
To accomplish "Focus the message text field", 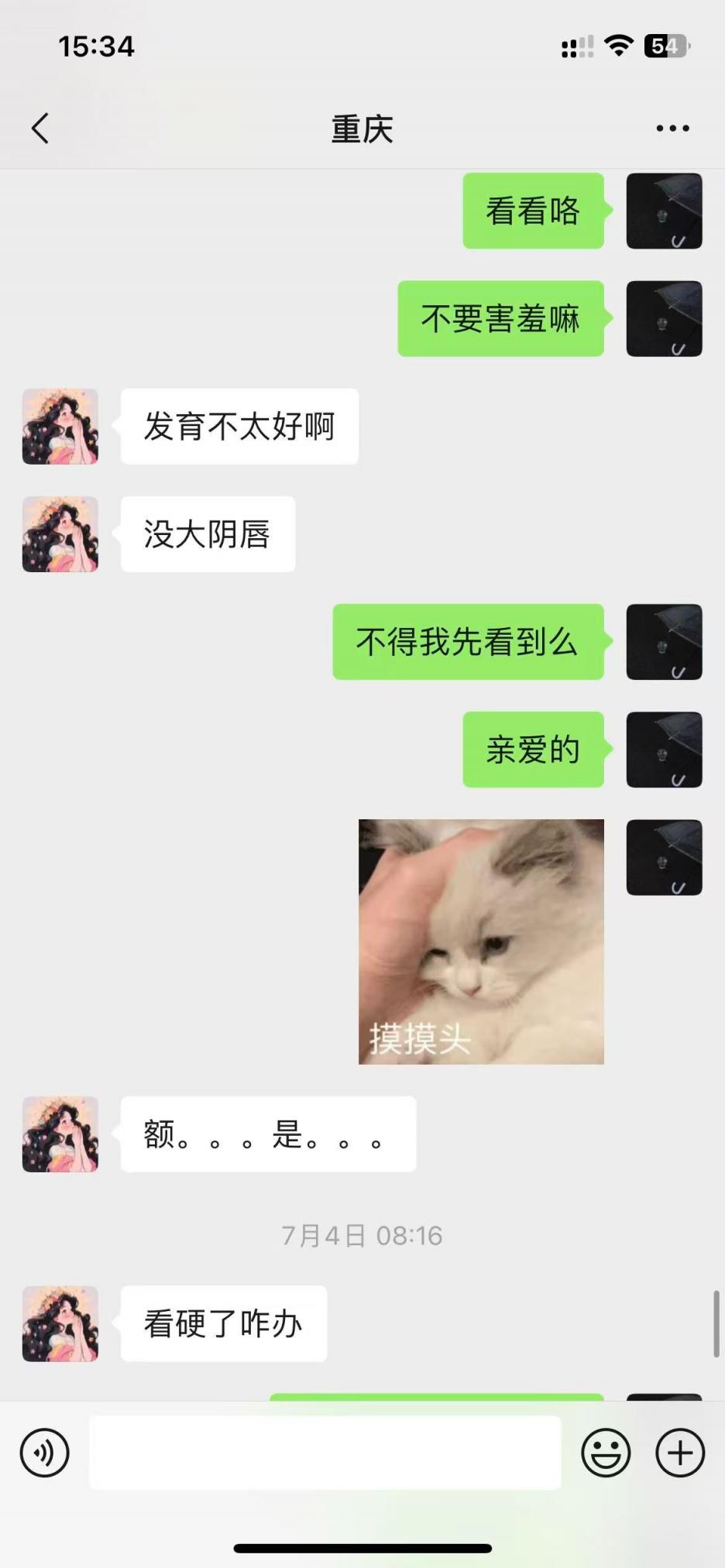I will point(325,1453).
